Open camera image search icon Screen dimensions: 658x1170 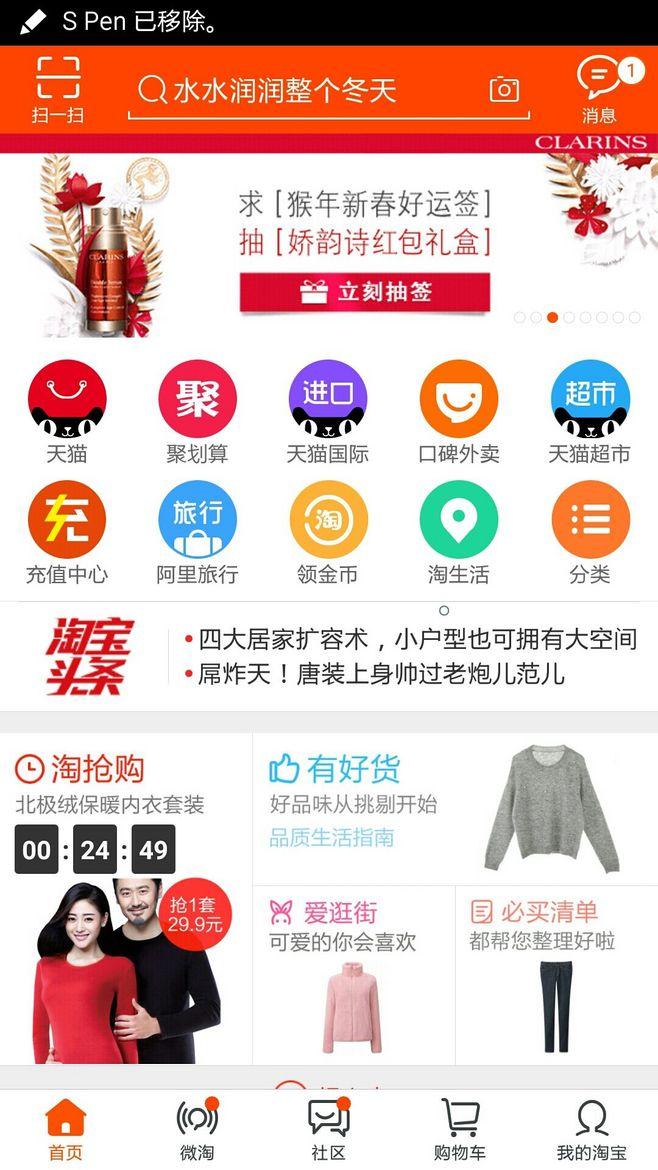pos(504,90)
